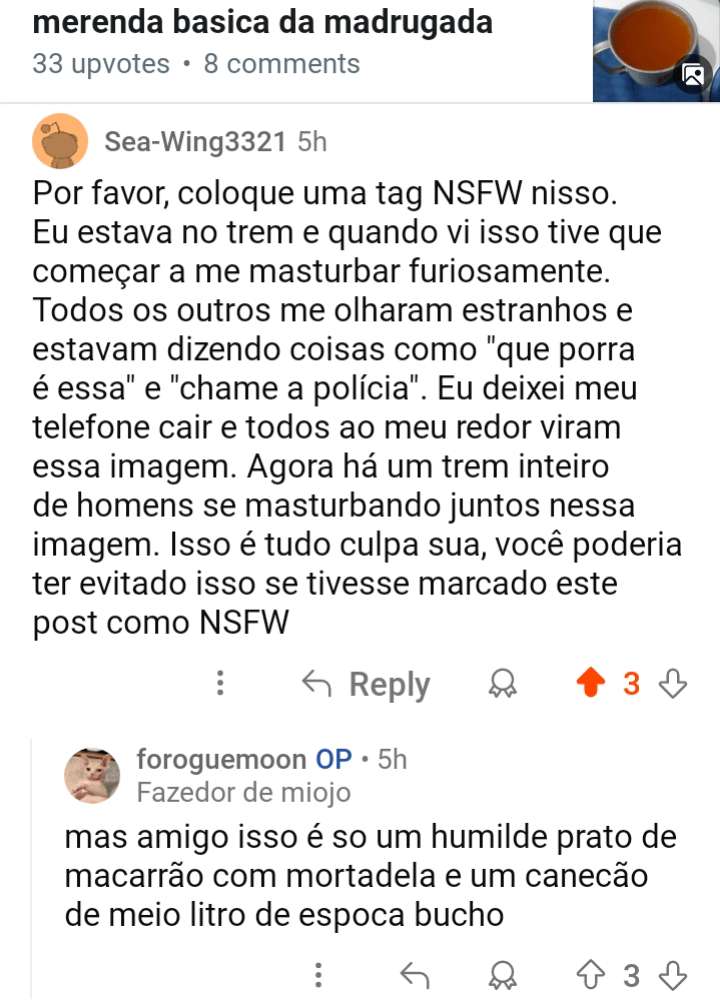720x1003 pixels.
Task: Open Sea-Wing3321's username link
Action: click(195, 142)
